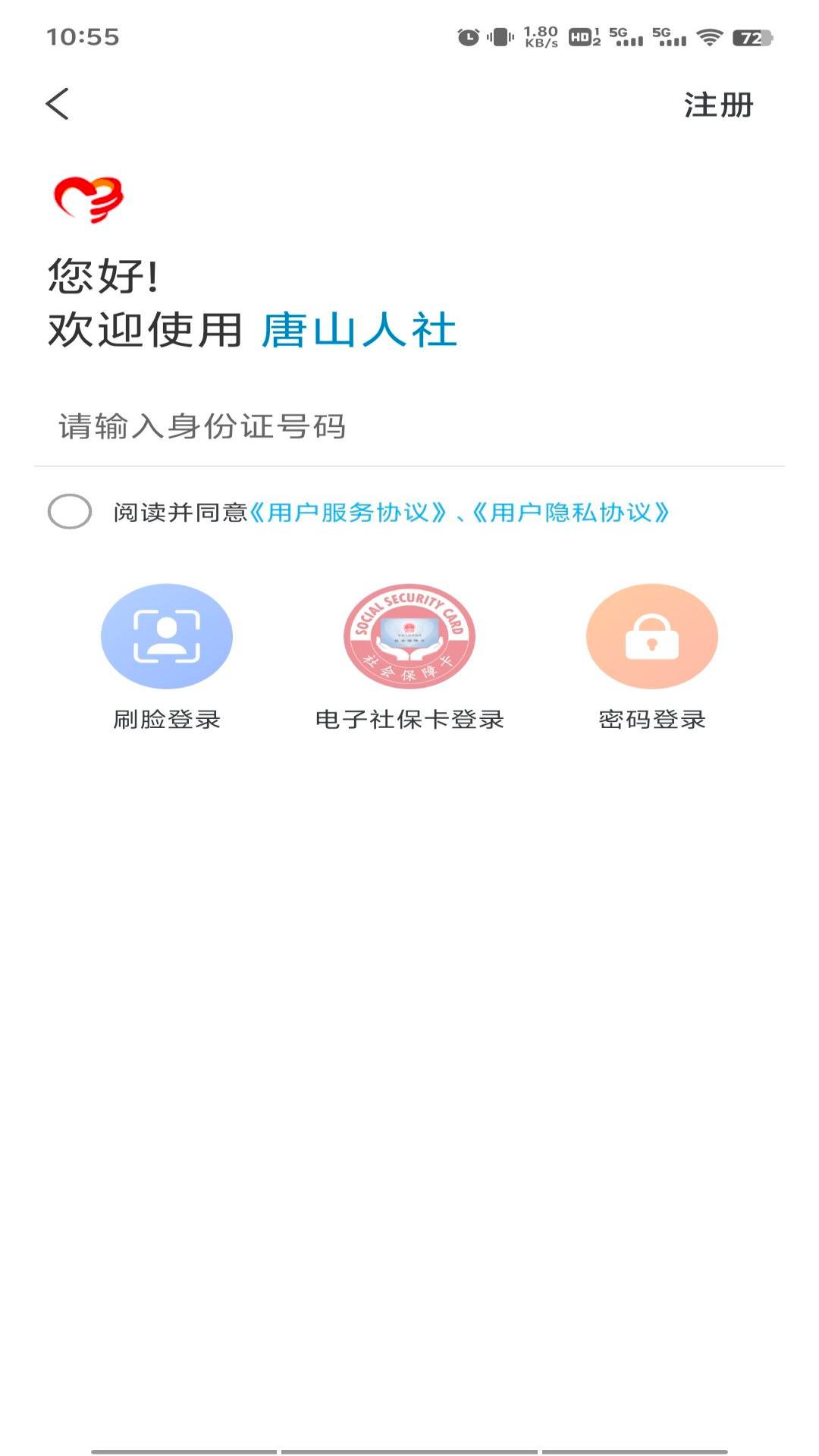Screen dimensions: 819x1456
Task: Choose the password login lock icon
Action: pyautogui.click(x=652, y=637)
